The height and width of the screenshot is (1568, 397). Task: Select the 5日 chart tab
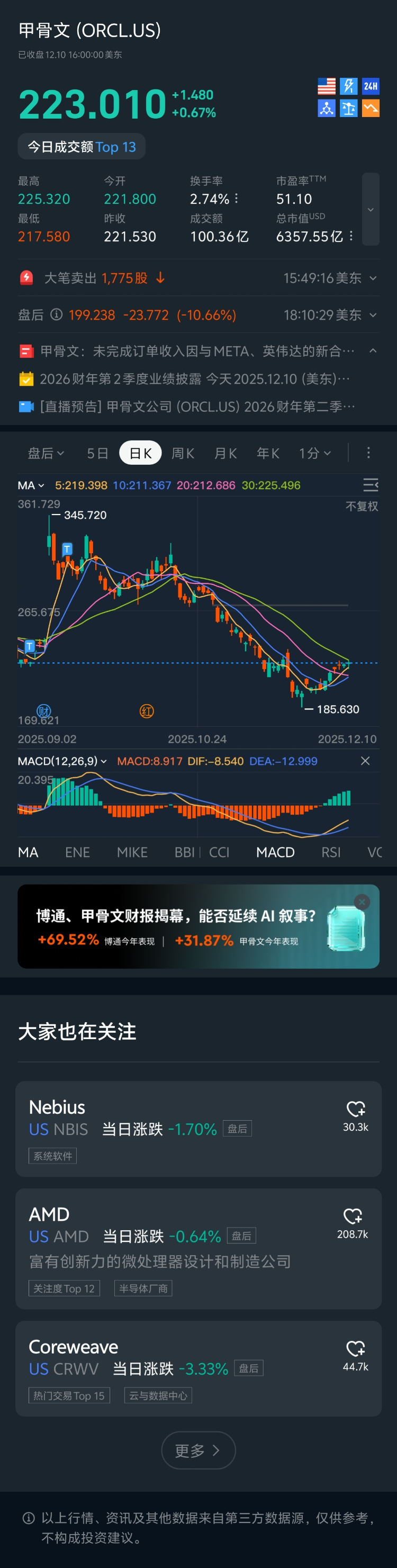tap(97, 453)
